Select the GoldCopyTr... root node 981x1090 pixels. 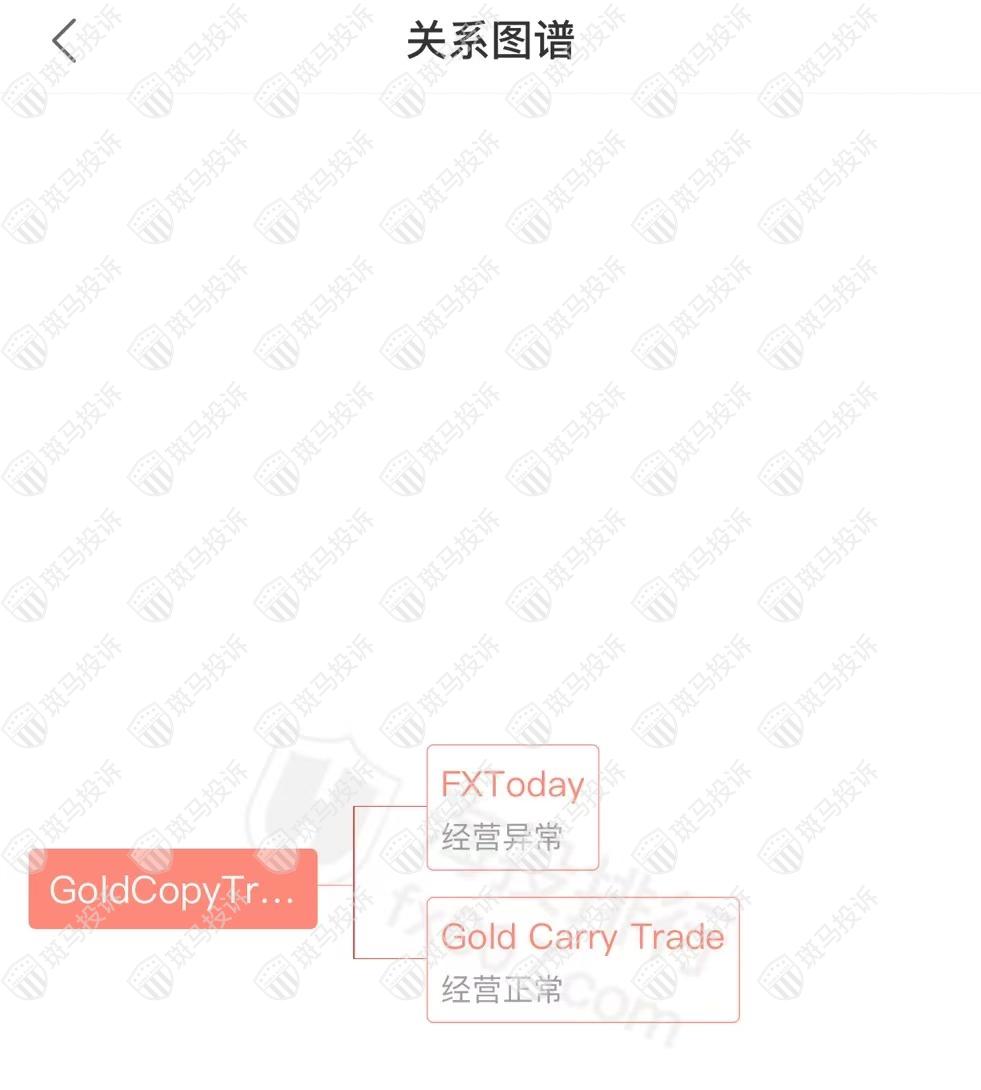(173, 889)
